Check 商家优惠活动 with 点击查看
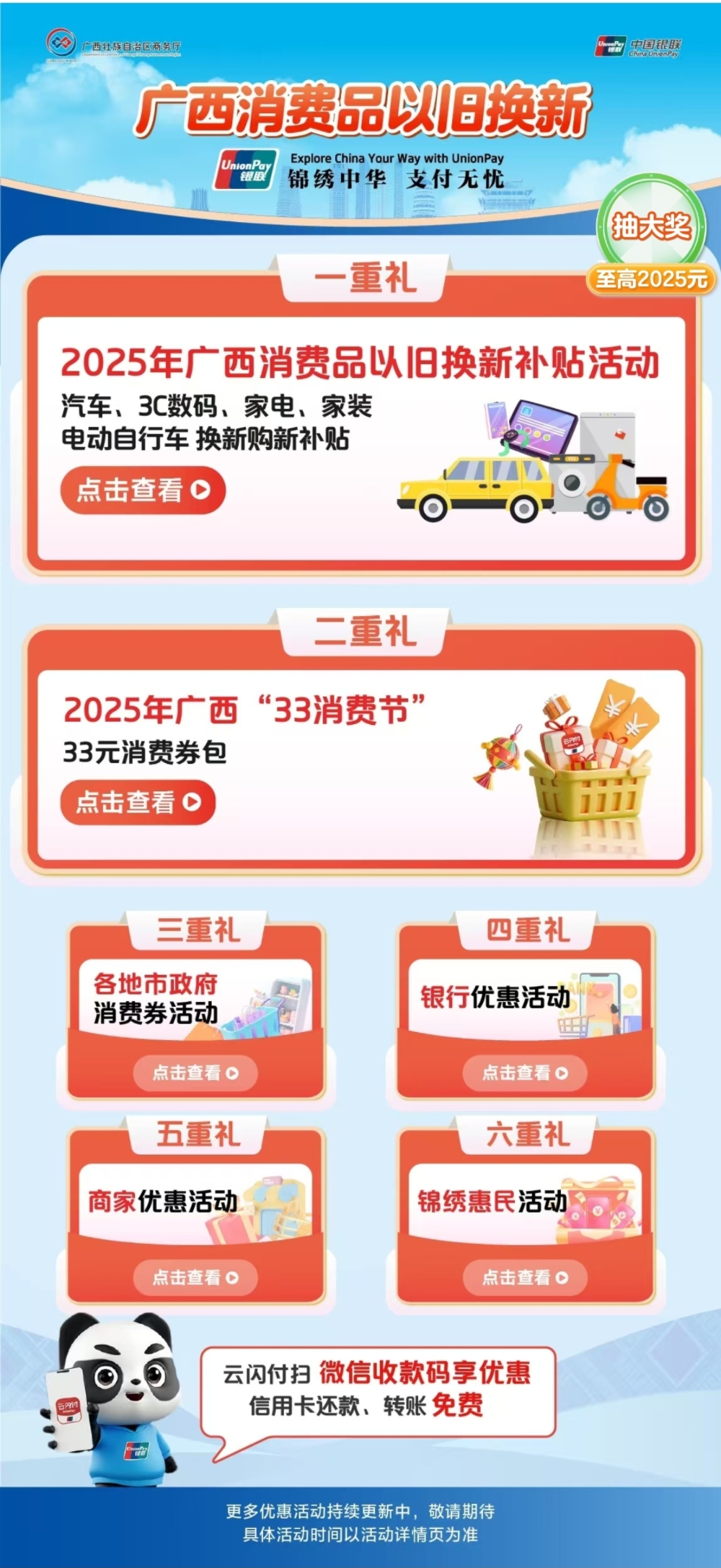The height and width of the screenshot is (1568, 721). tap(195, 1277)
